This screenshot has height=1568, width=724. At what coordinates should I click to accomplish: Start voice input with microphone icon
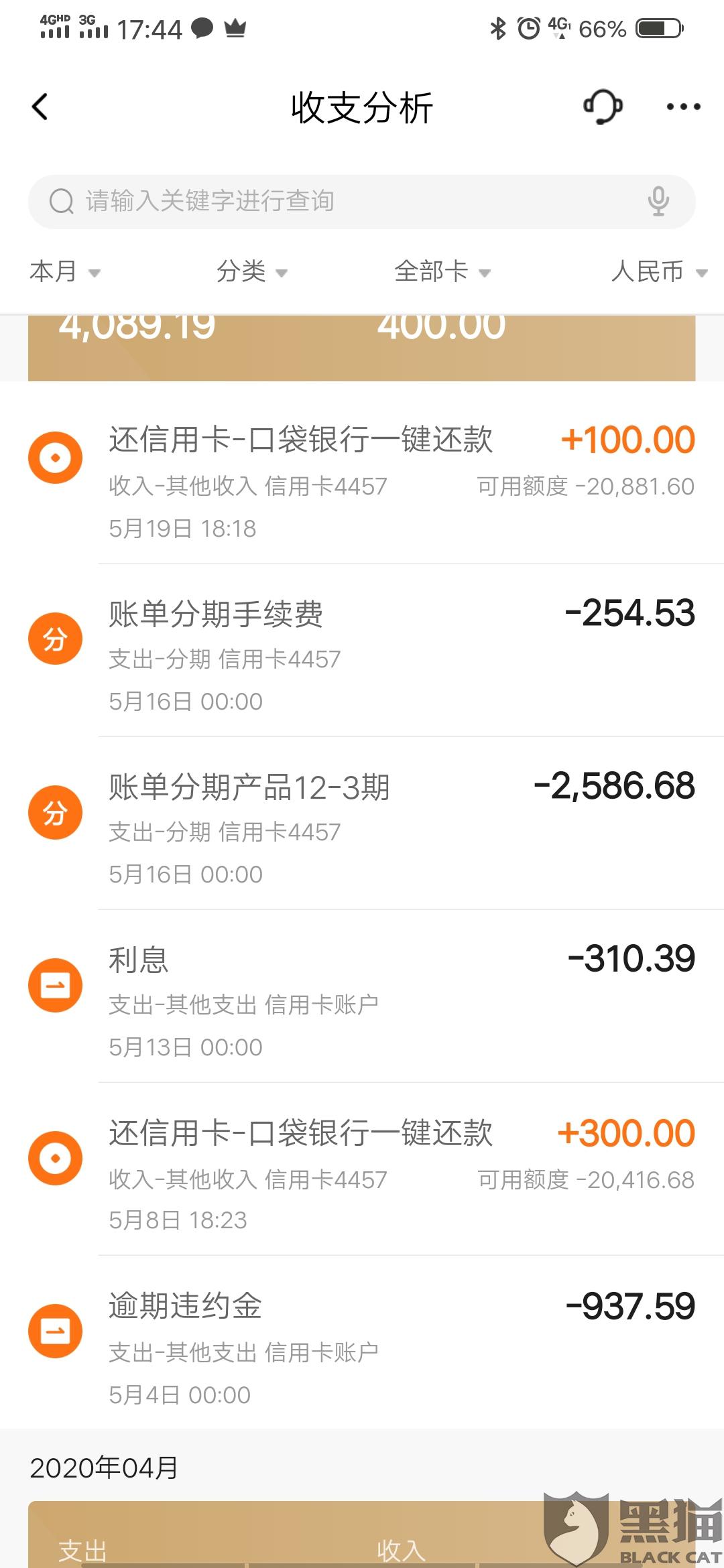click(658, 201)
